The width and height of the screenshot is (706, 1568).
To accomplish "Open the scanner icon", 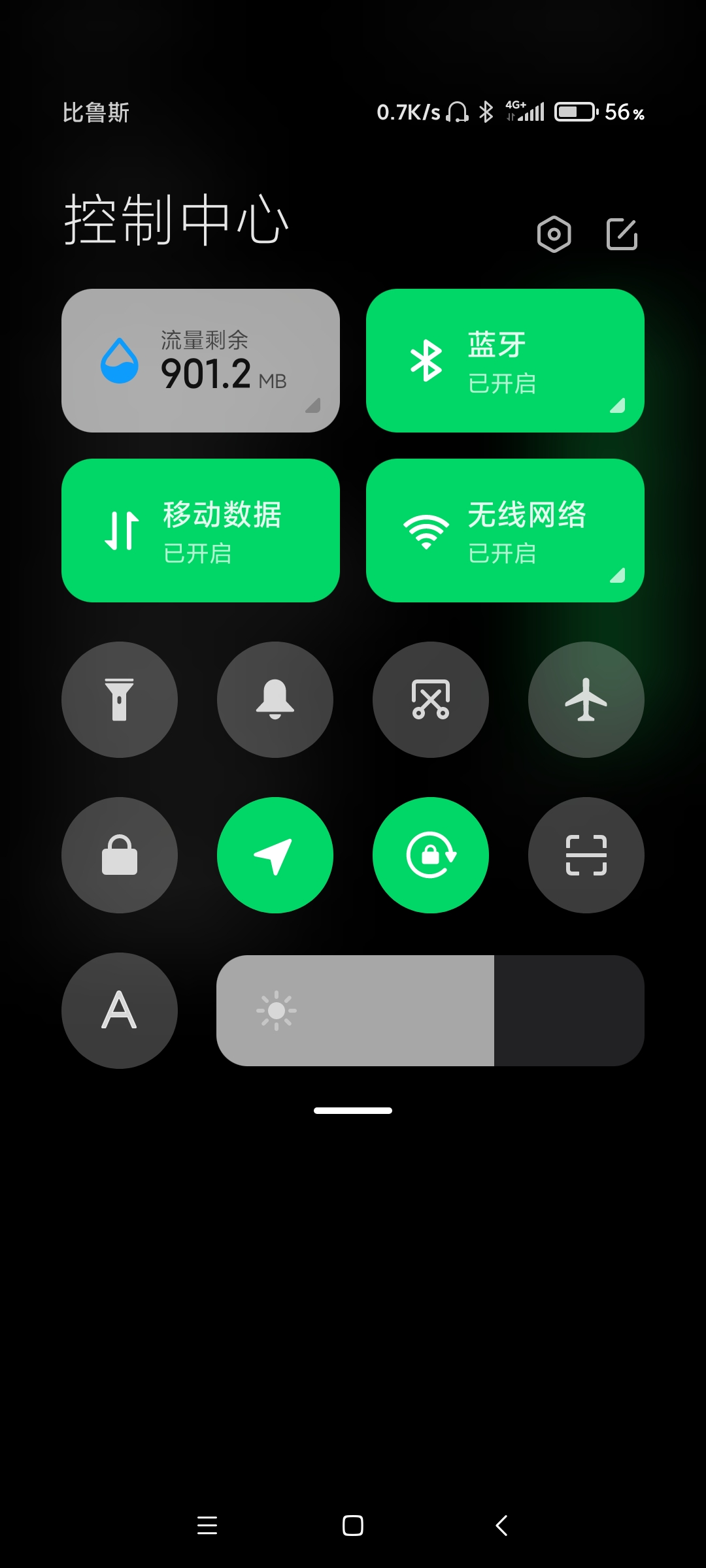I will tap(586, 855).
